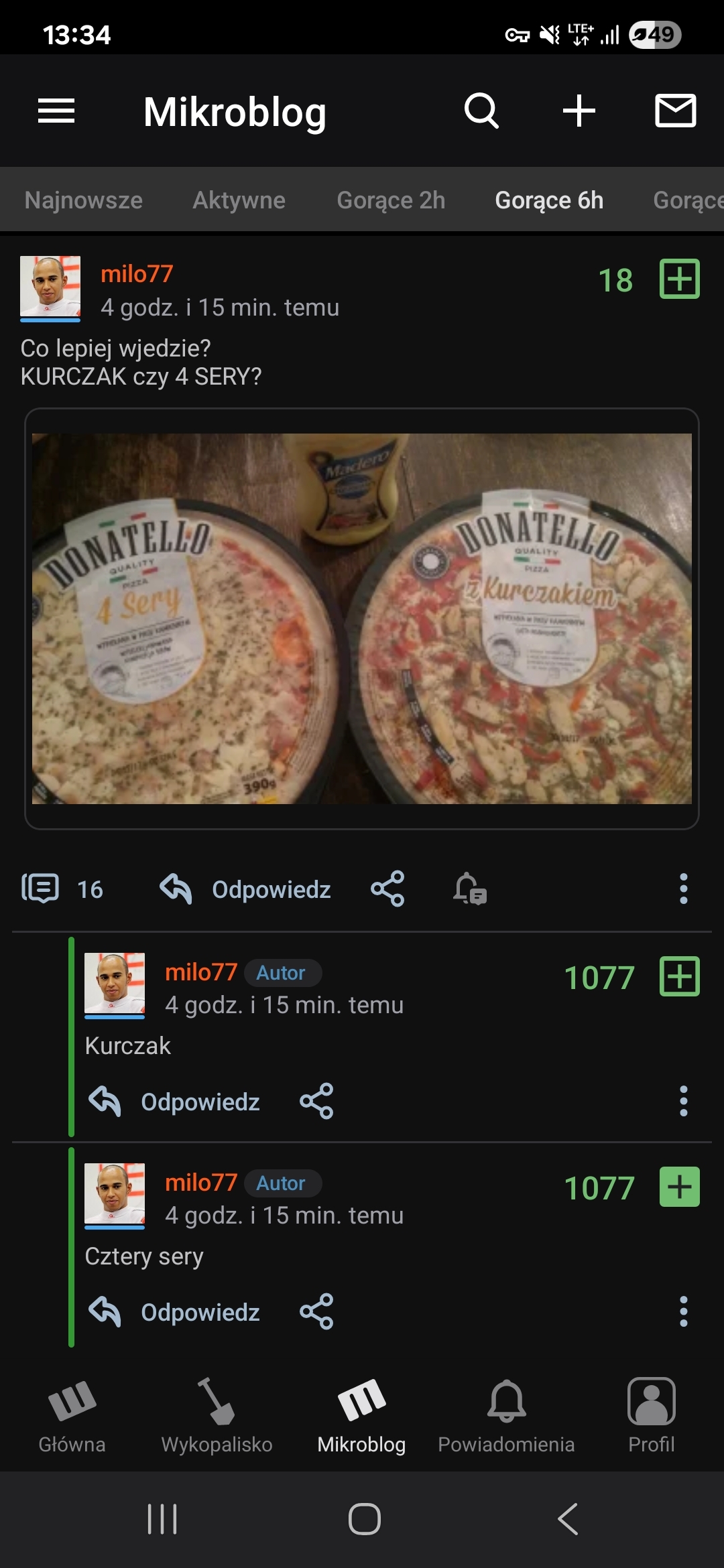
Task: Switch to the Najnowsze tab
Action: (x=83, y=200)
